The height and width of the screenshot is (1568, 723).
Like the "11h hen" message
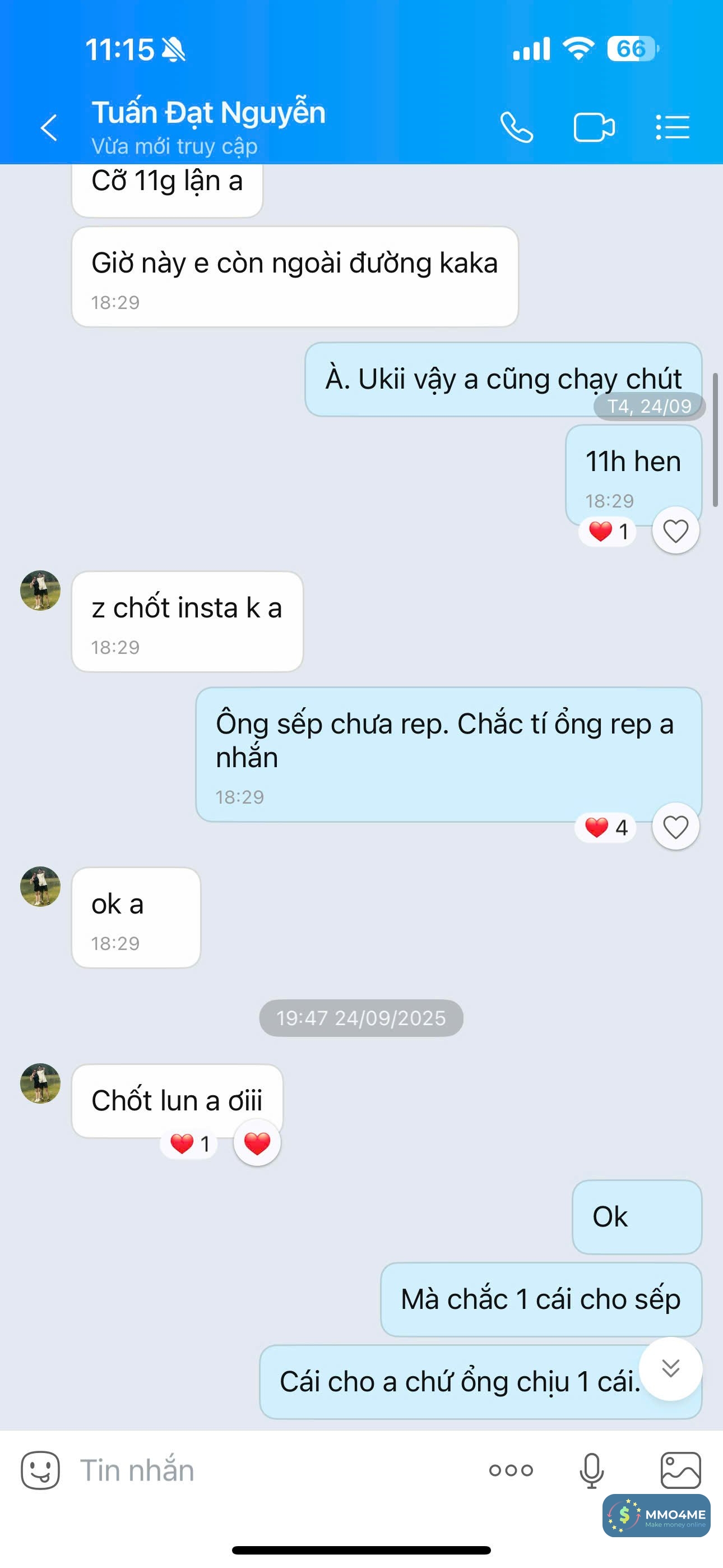(x=675, y=531)
